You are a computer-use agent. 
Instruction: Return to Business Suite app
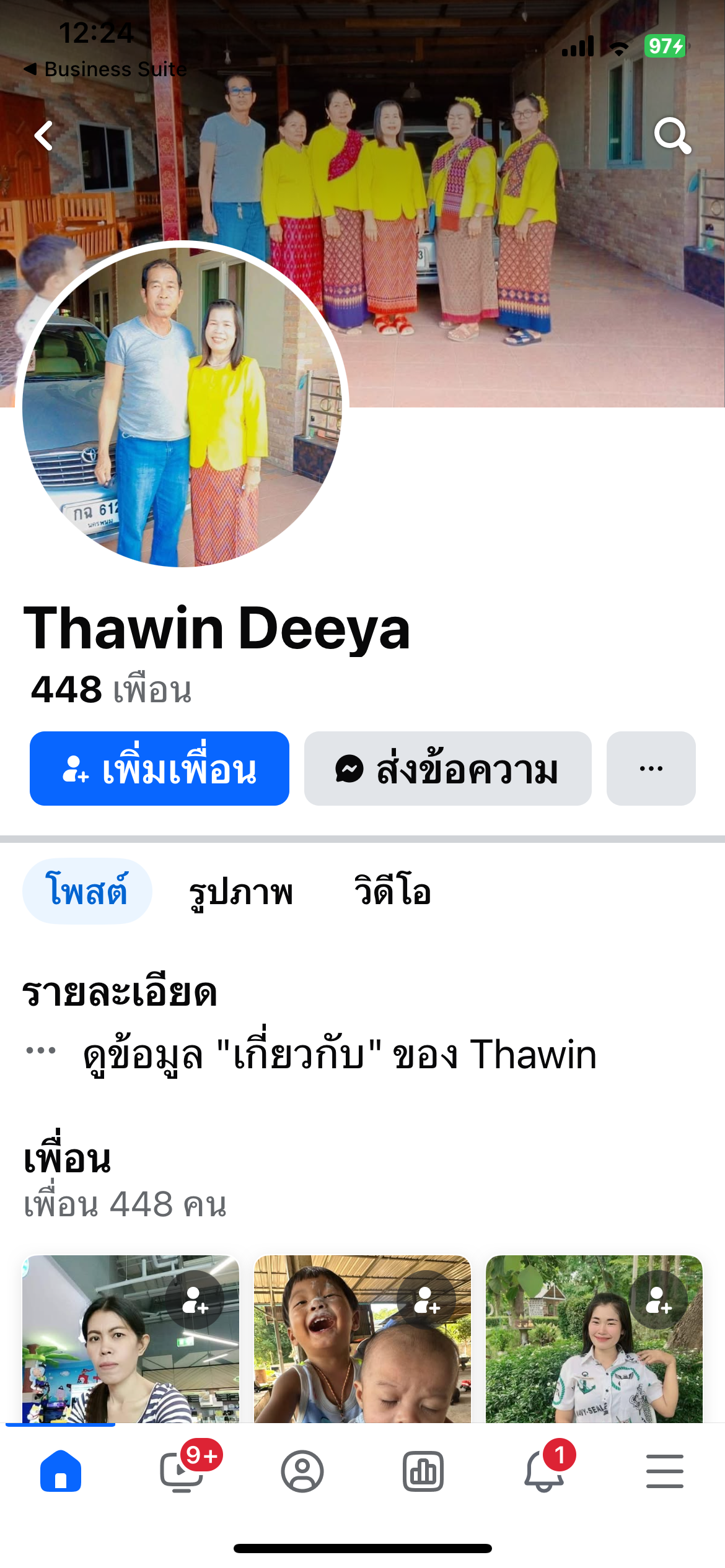pos(105,69)
